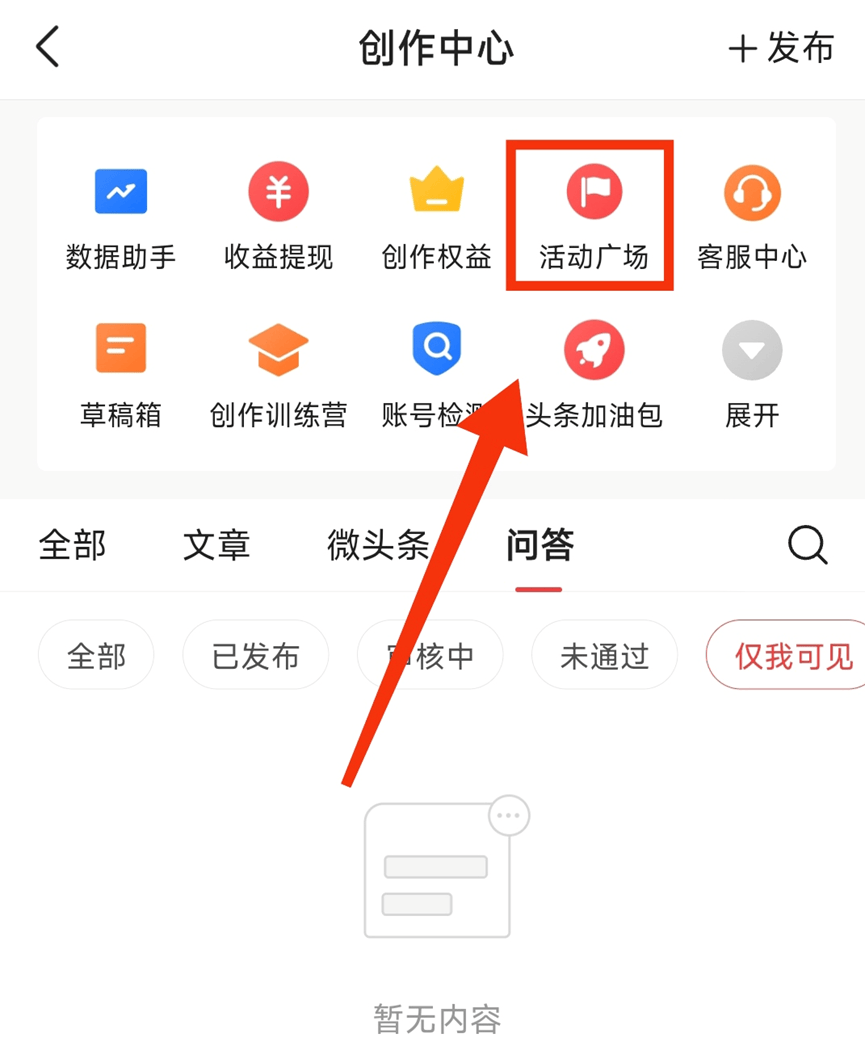Open 草稿箱 drafts
Image resolution: width=865 pixels, height=1063 pixels.
pos(121,373)
